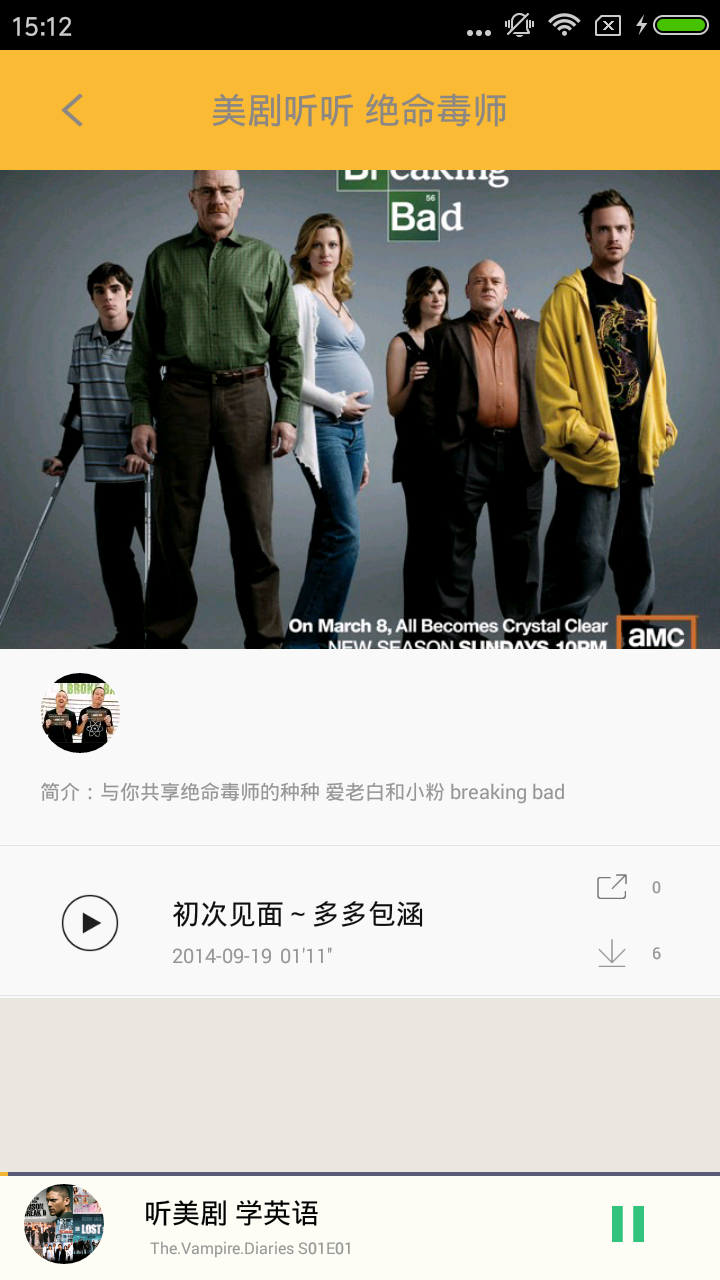Play the episode 初次见面～多多包涵
The width and height of the screenshot is (720, 1280).
(x=90, y=922)
